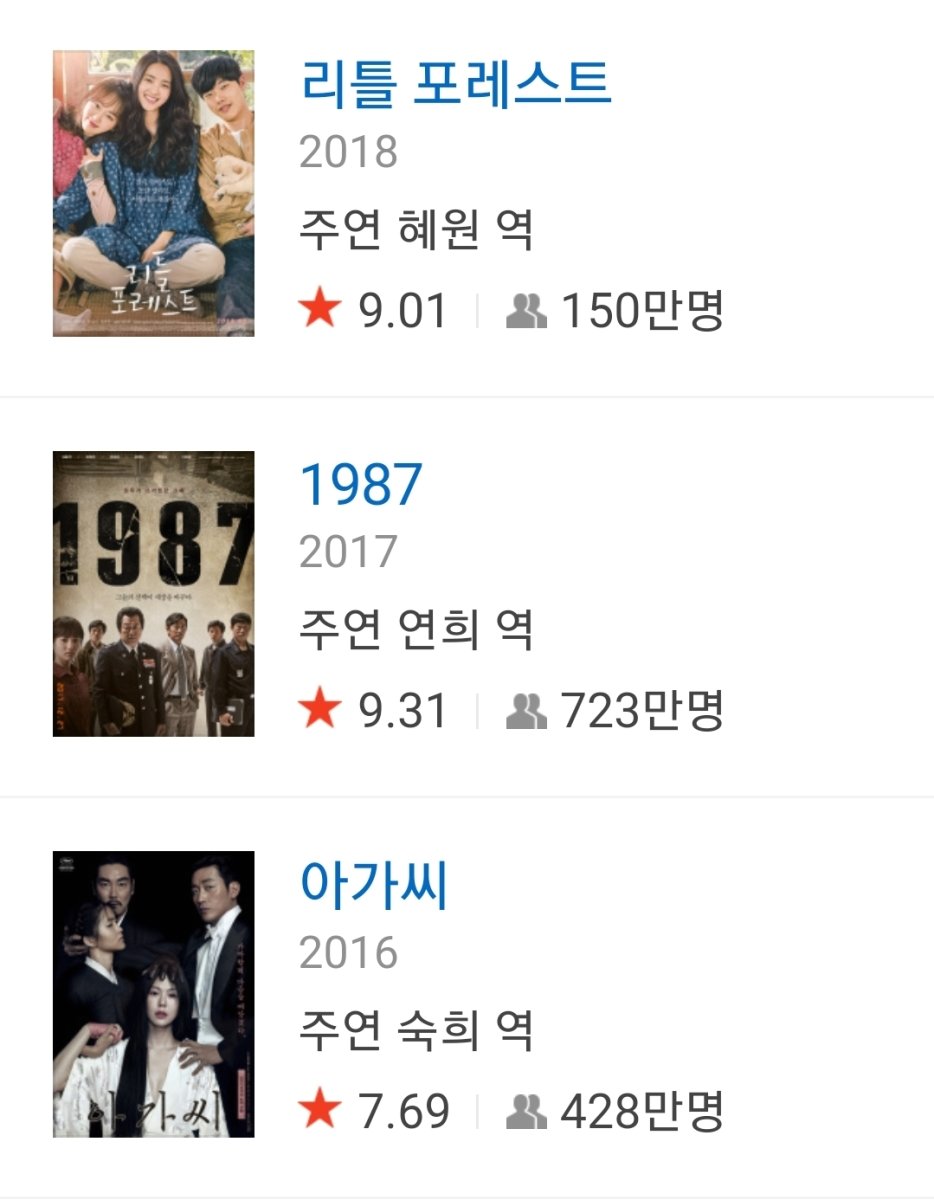Open the 리틀 포레스트 movie title link
The height and width of the screenshot is (1200, 934).
pyautogui.click(x=455, y=84)
